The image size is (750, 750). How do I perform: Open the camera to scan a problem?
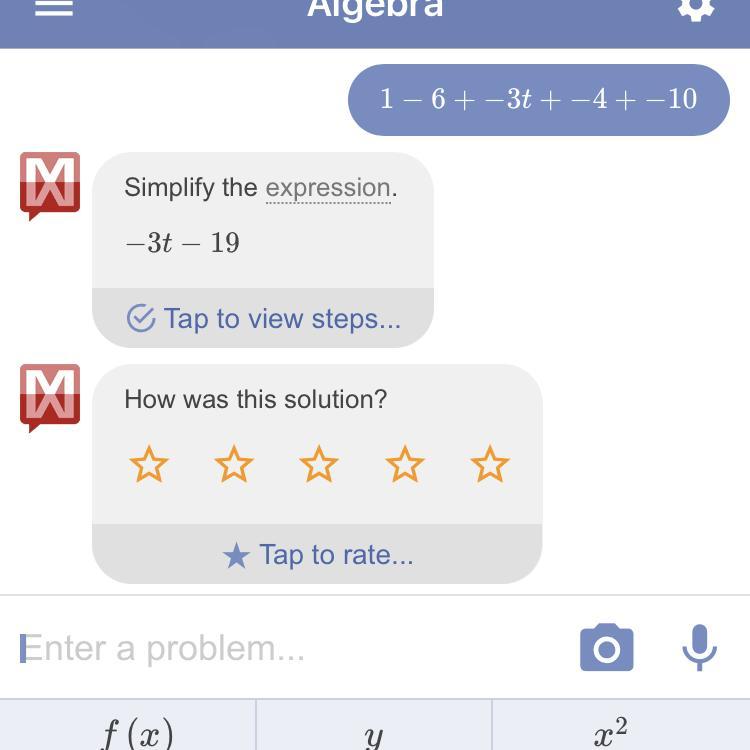606,648
